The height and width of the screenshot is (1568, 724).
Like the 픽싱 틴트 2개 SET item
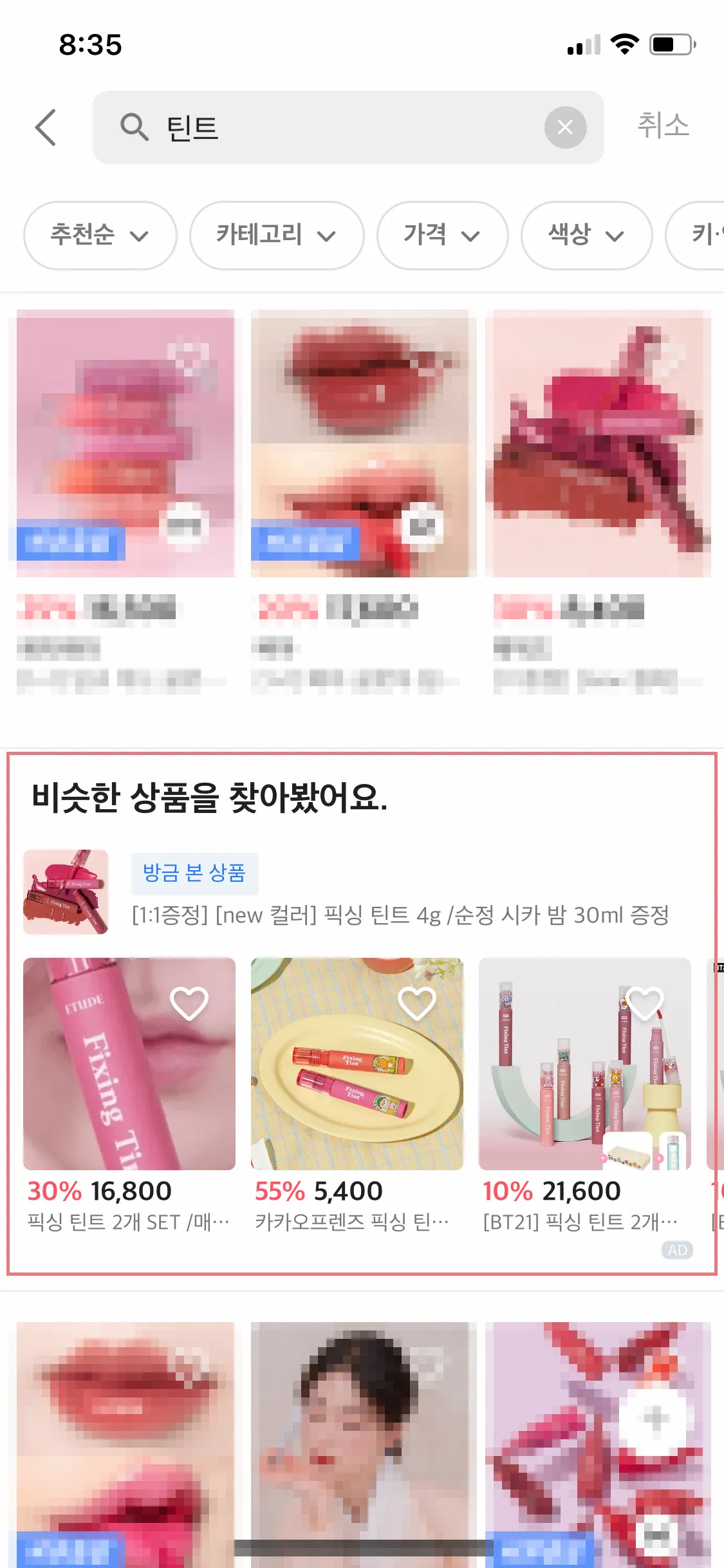[189, 1003]
